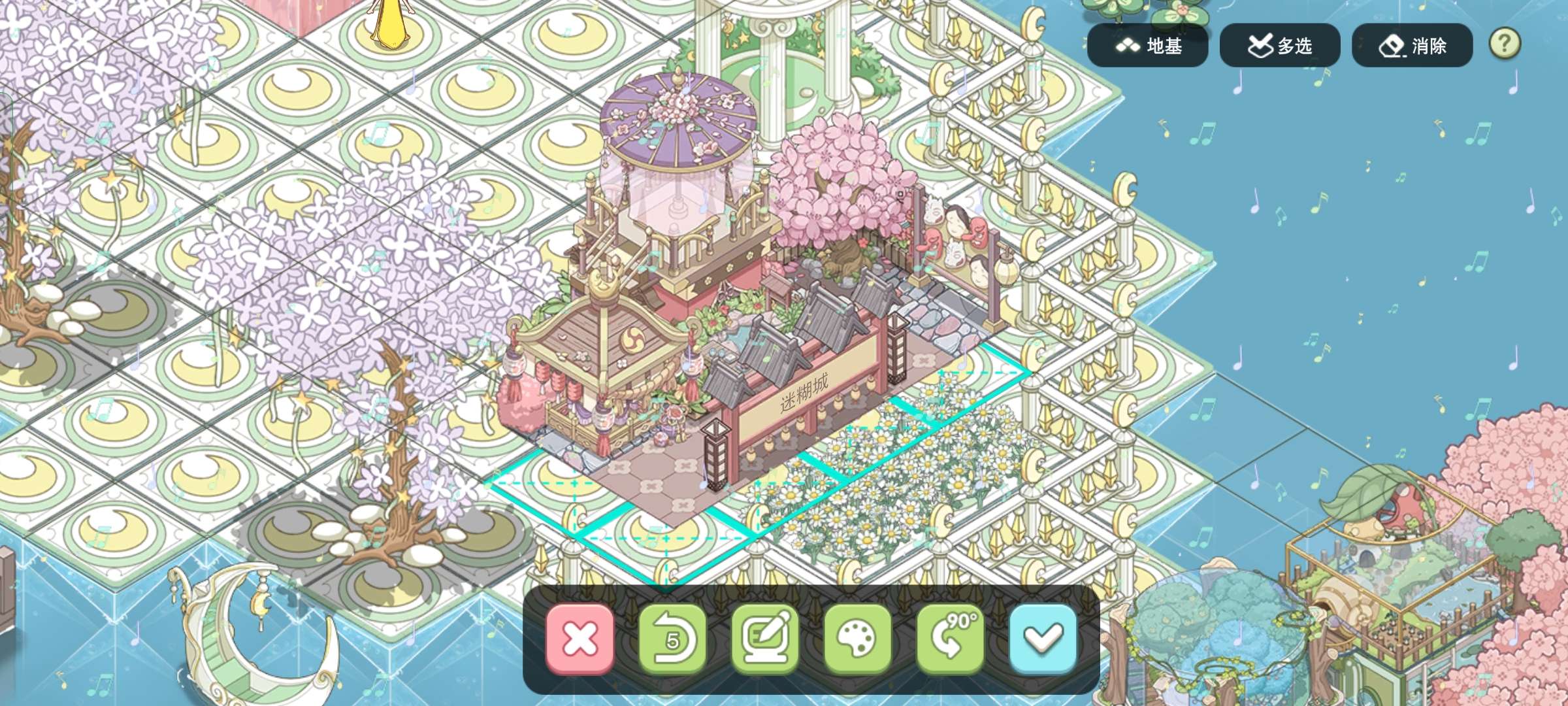
Task: Open the help question mark
Action: pos(1505,44)
